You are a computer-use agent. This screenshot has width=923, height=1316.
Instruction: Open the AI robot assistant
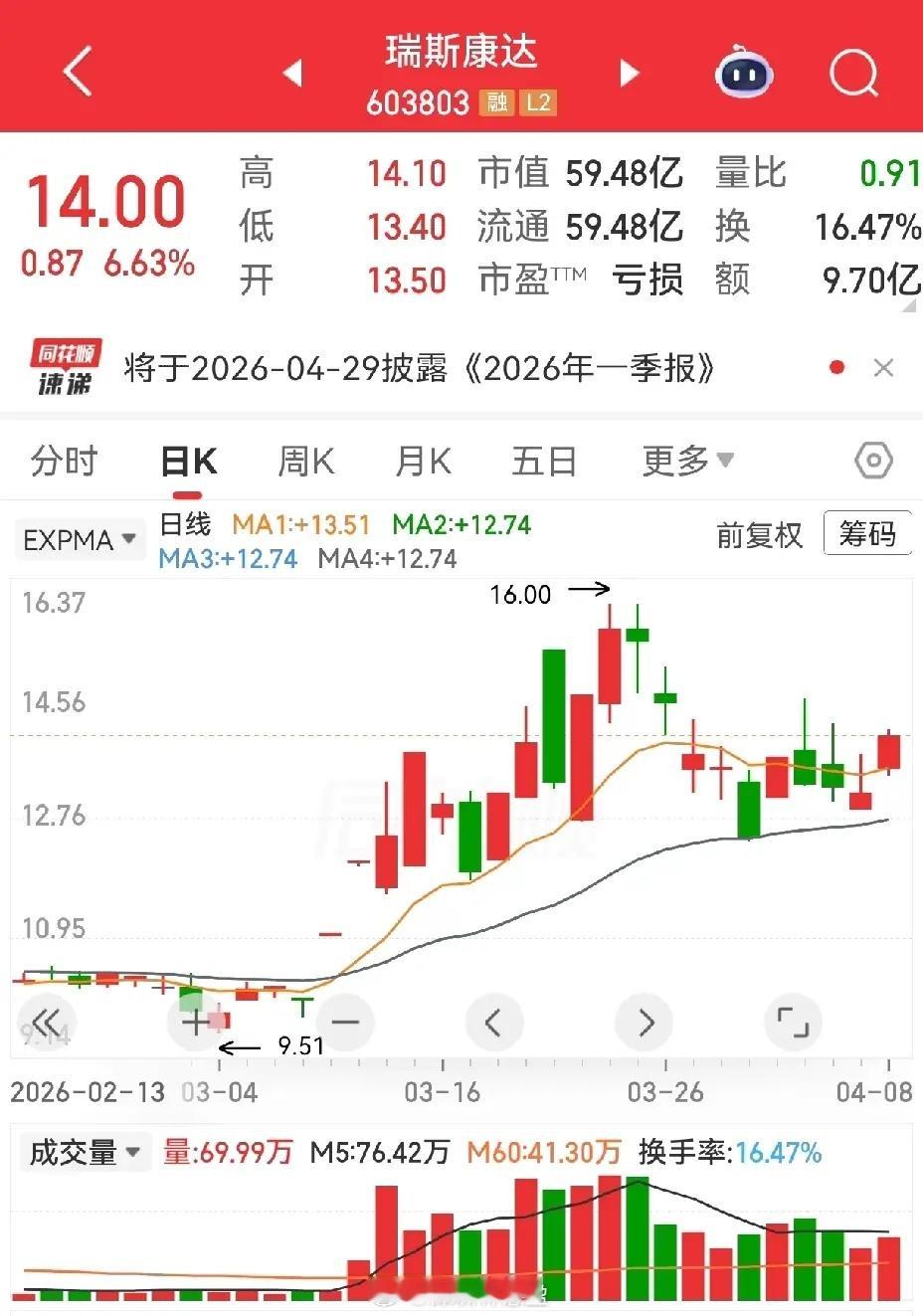(x=743, y=72)
